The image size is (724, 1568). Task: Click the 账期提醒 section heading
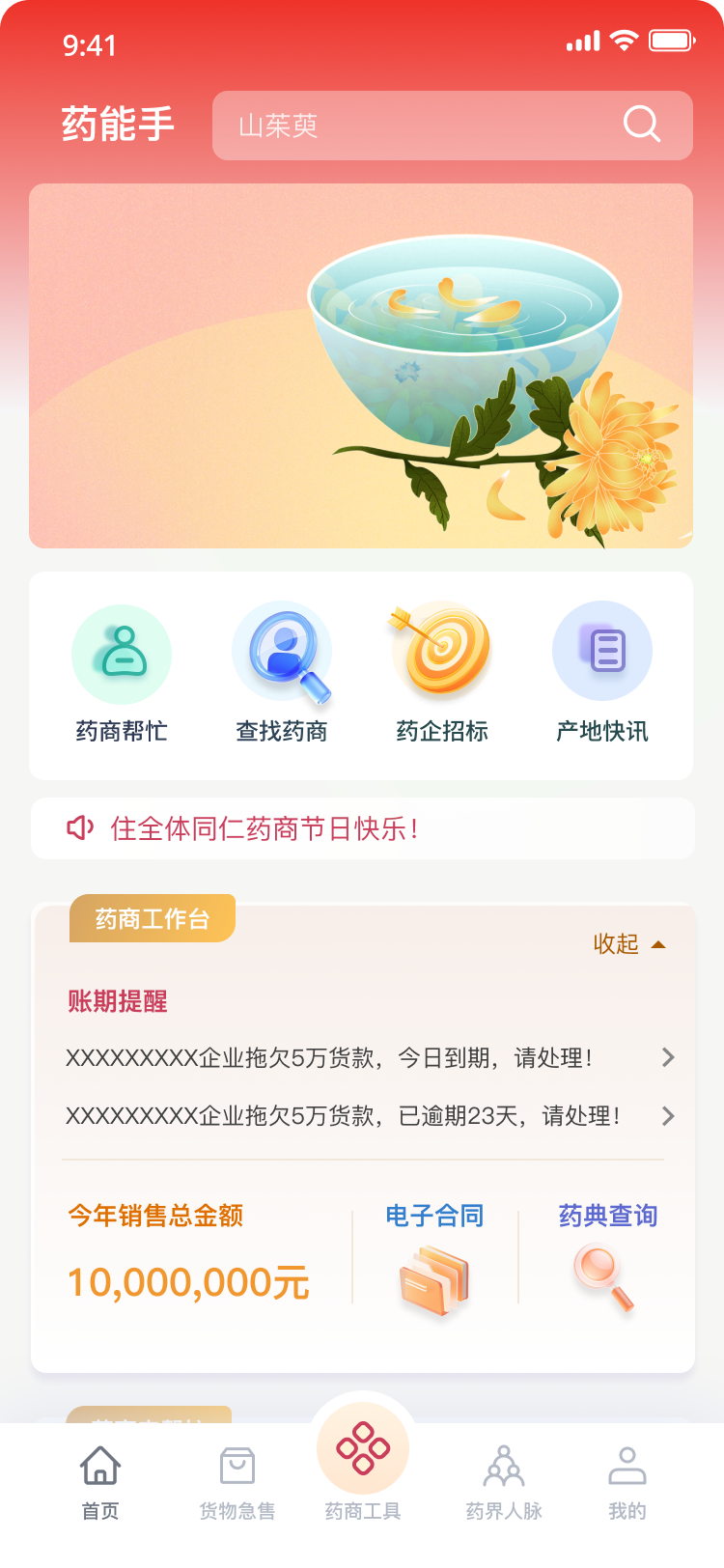pos(116,1001)
